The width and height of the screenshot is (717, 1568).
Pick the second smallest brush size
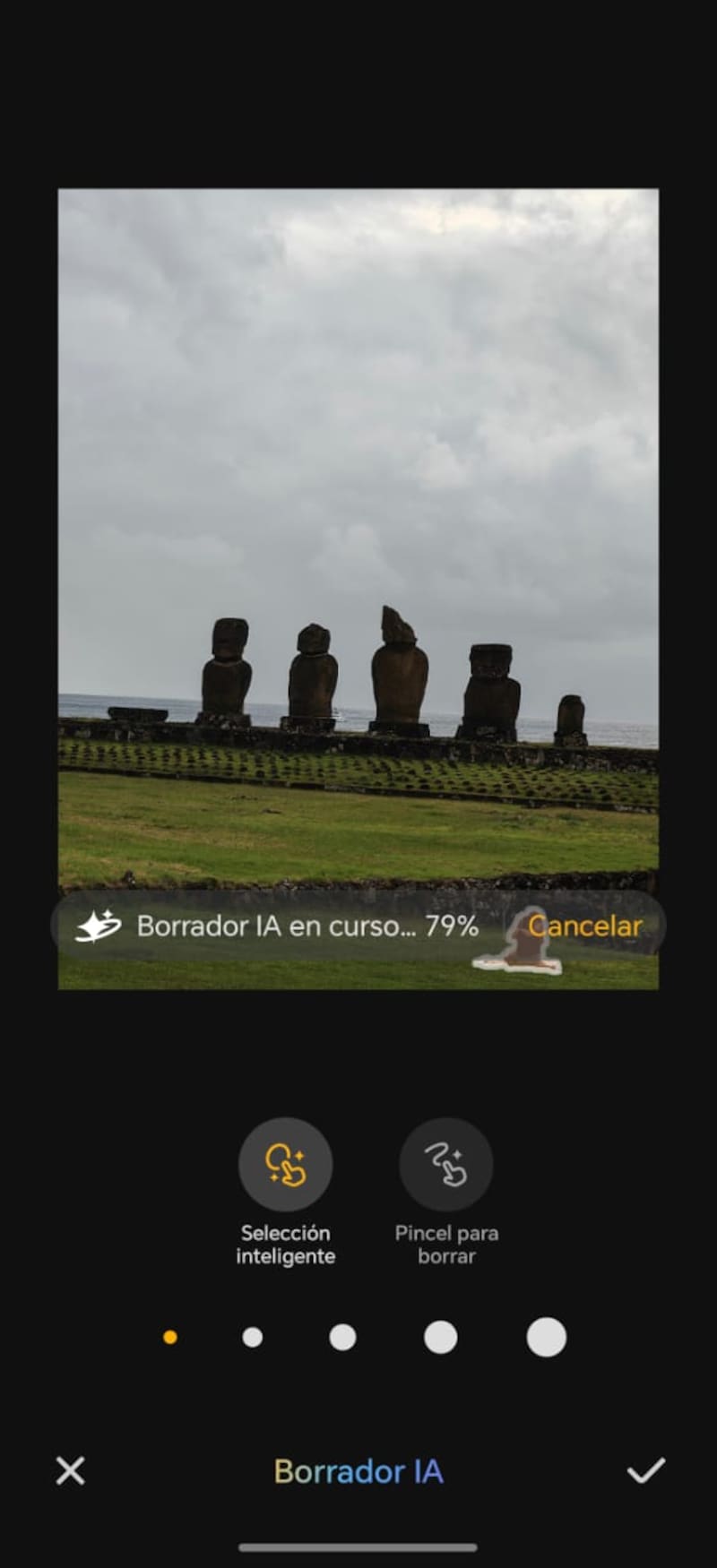pyautogui.click(x=253, y=1338)
